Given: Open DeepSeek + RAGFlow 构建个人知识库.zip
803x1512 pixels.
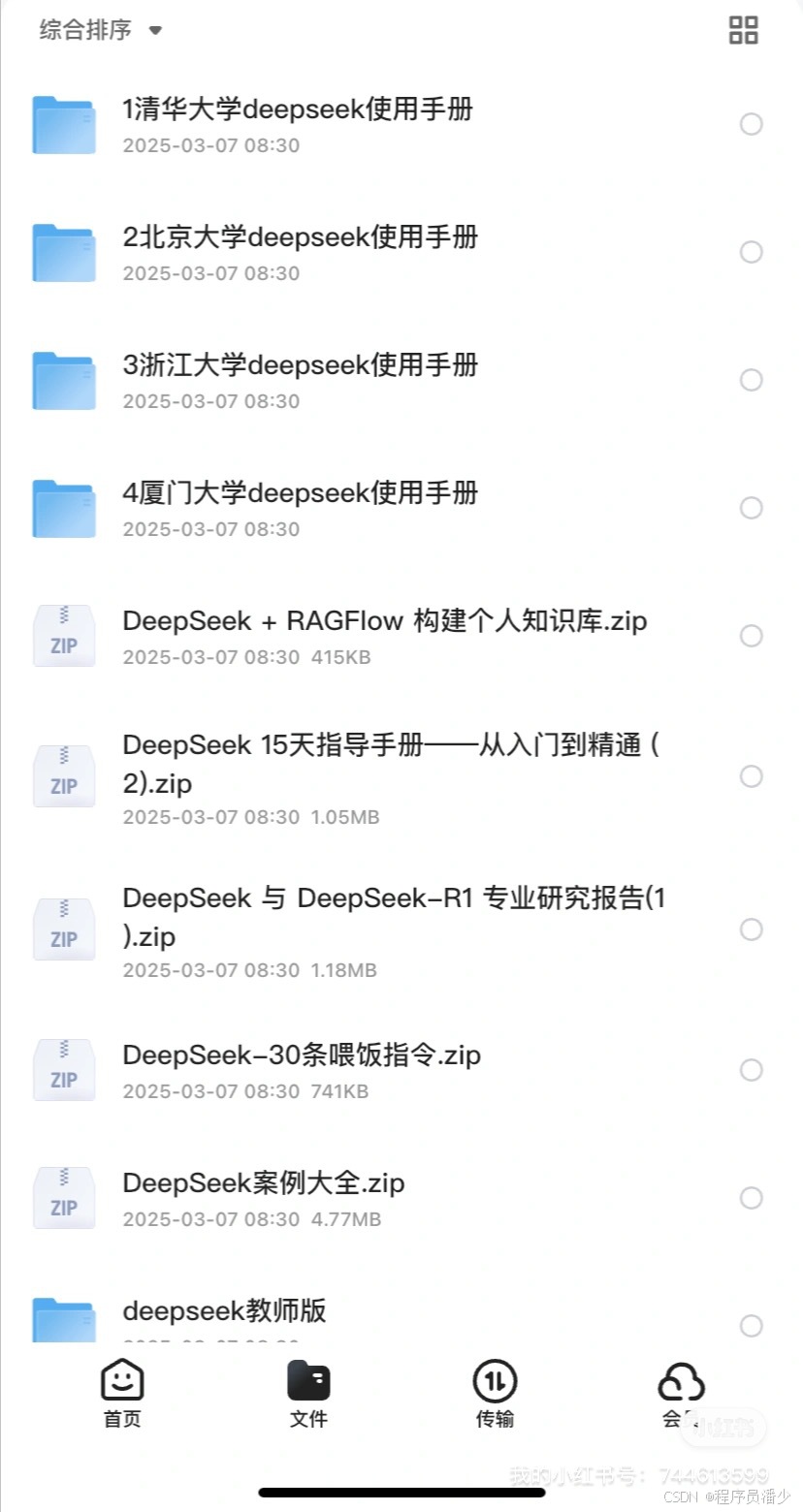Looking at the screenshot, I should (x=401, y=636).
